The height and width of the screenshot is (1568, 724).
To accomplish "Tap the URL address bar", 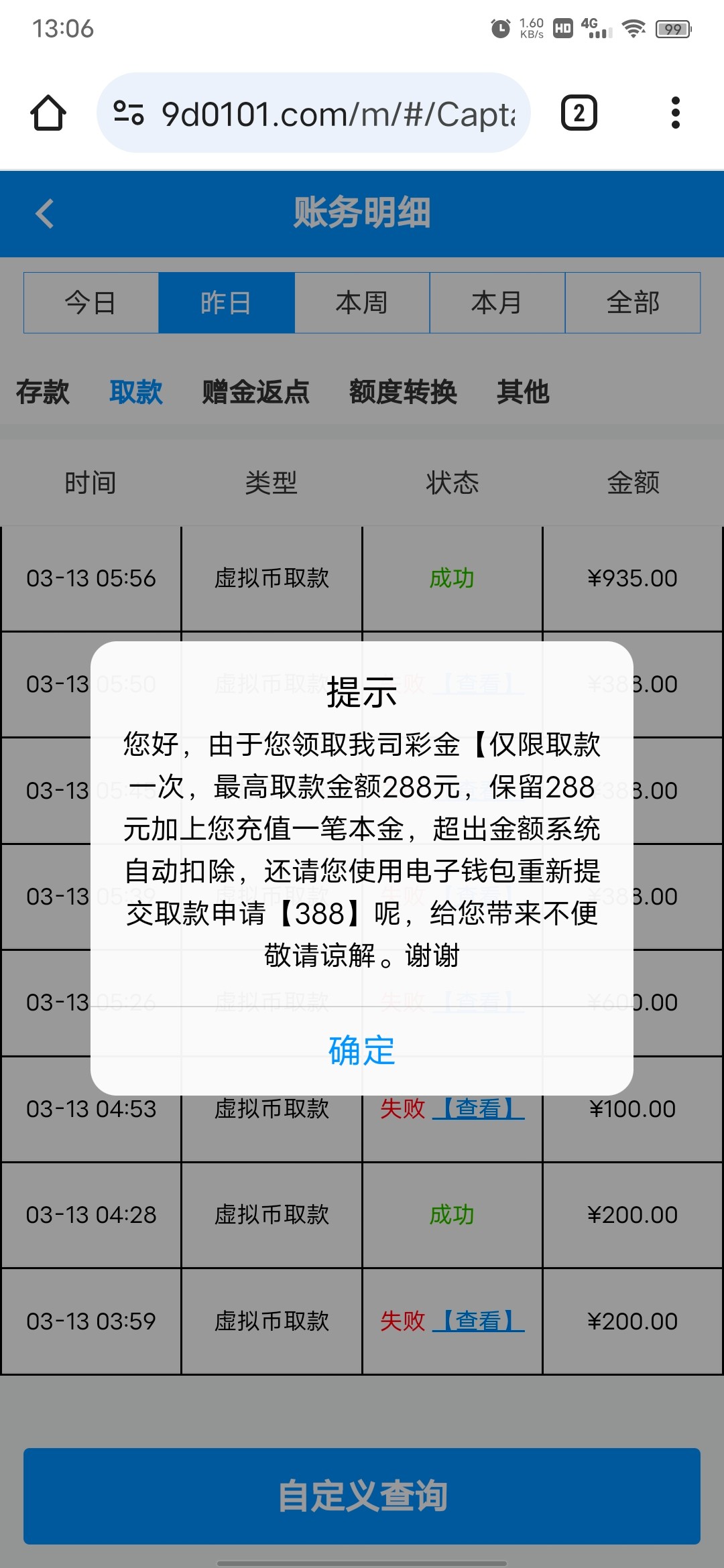I will point(335,112).
